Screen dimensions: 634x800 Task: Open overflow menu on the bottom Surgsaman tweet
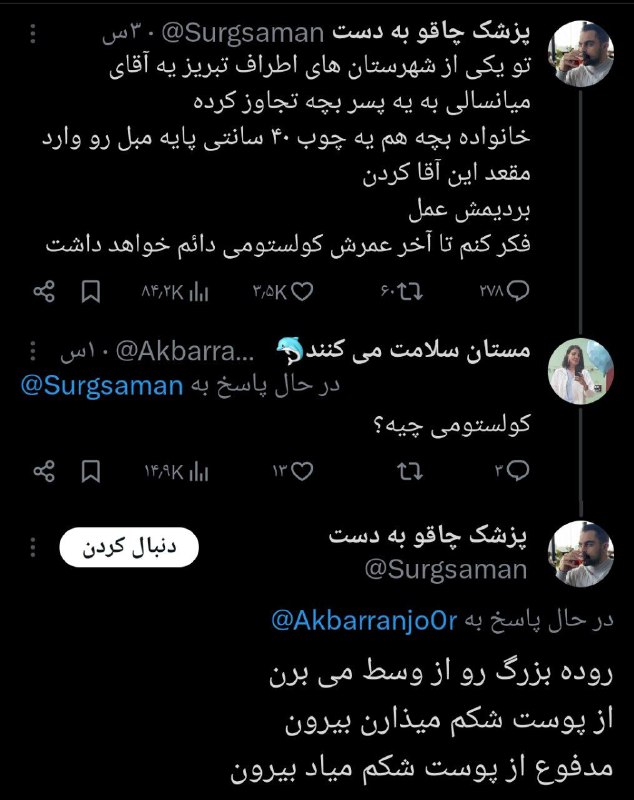click(33, 547)
